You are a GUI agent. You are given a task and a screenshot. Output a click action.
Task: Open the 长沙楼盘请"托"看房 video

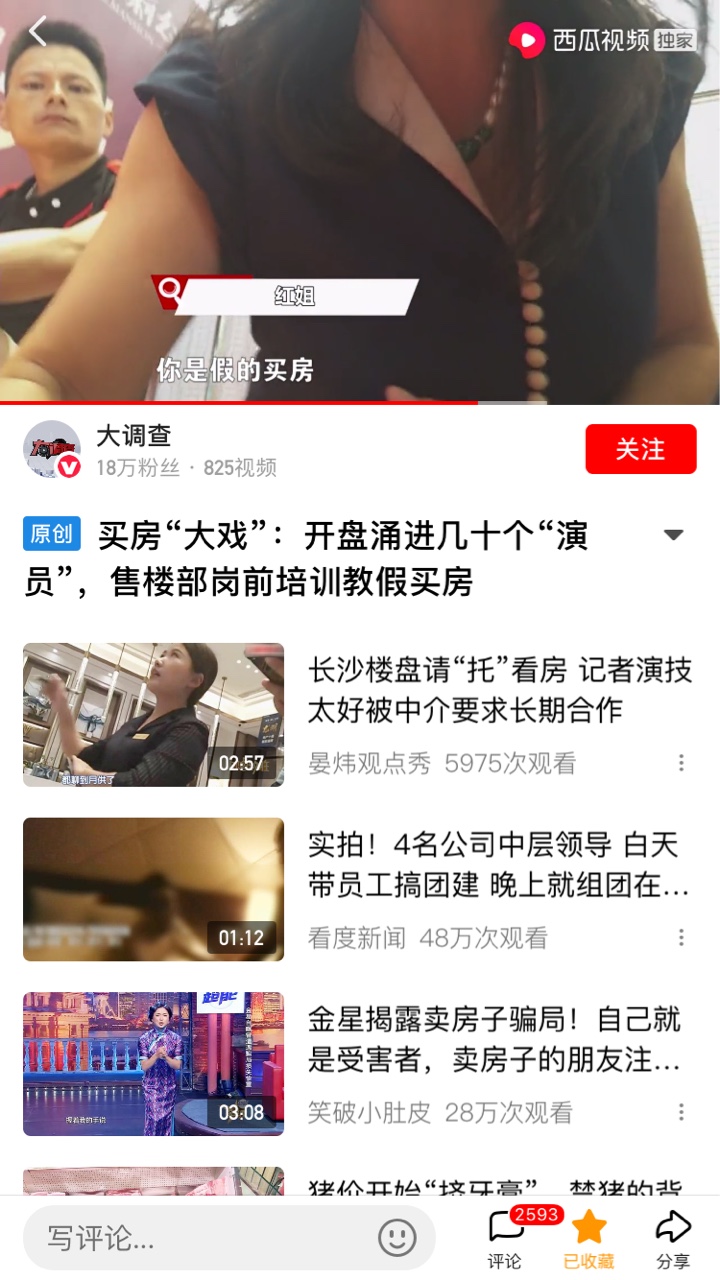[153, 714]
